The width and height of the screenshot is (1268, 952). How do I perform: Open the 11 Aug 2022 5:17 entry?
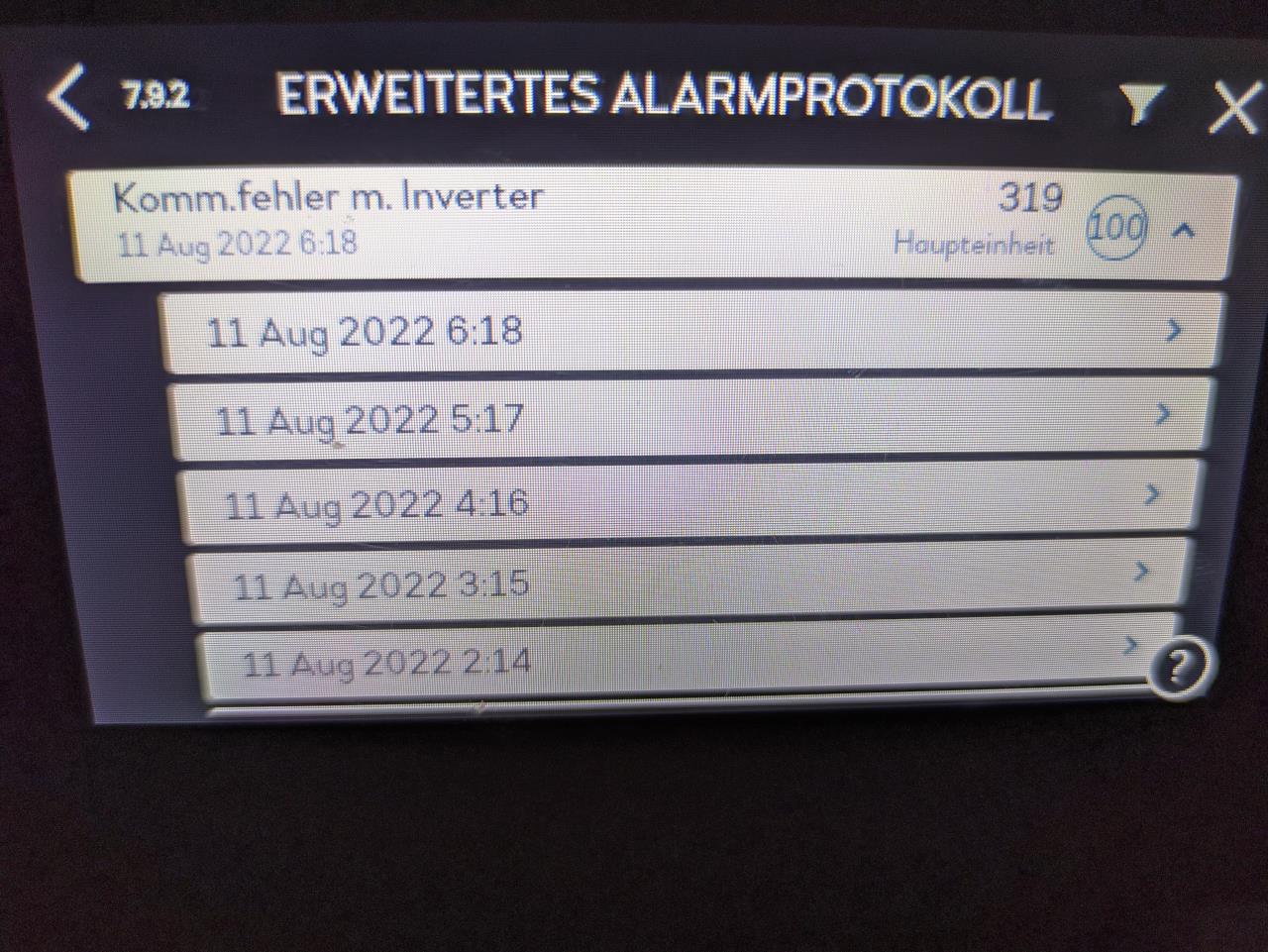[x=689, y=417]
